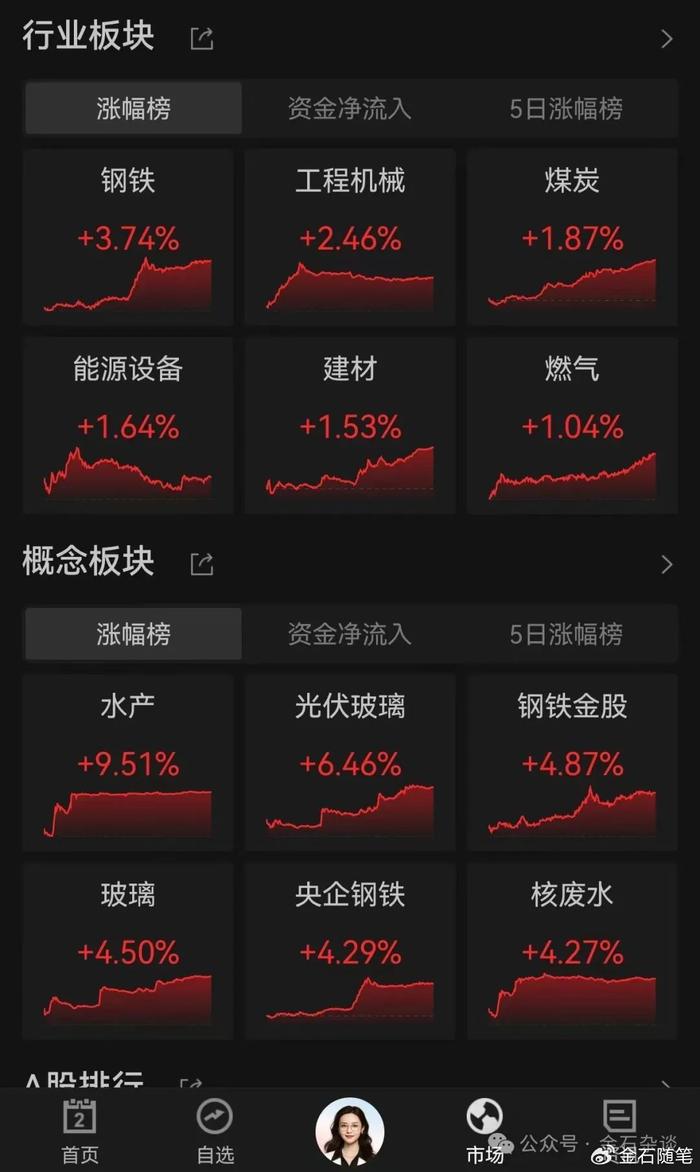Open the 燃气 sector card
The width and height of the screenshot is (700, 1172).
coord(572,425)
